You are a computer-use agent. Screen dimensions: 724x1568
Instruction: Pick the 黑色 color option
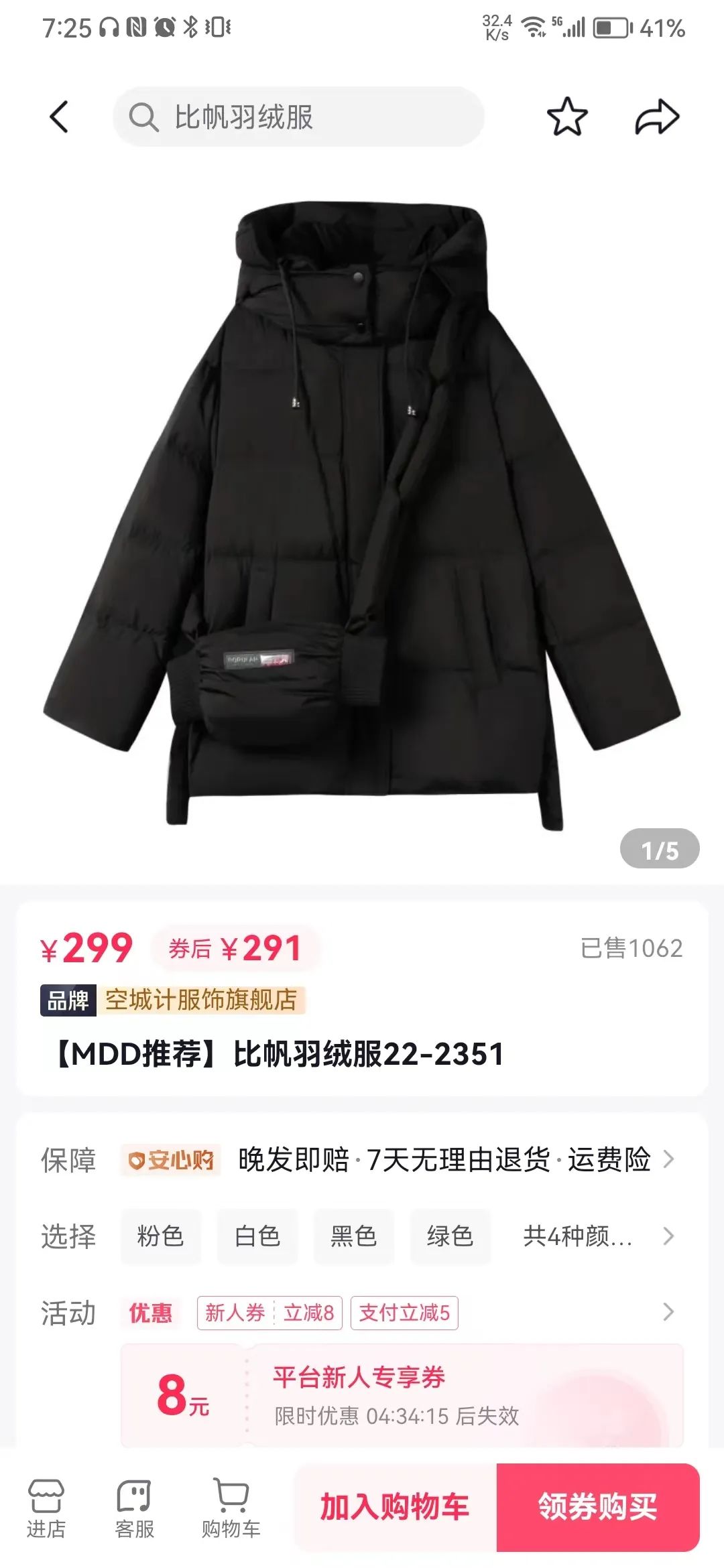click(x=353, y=1236)
